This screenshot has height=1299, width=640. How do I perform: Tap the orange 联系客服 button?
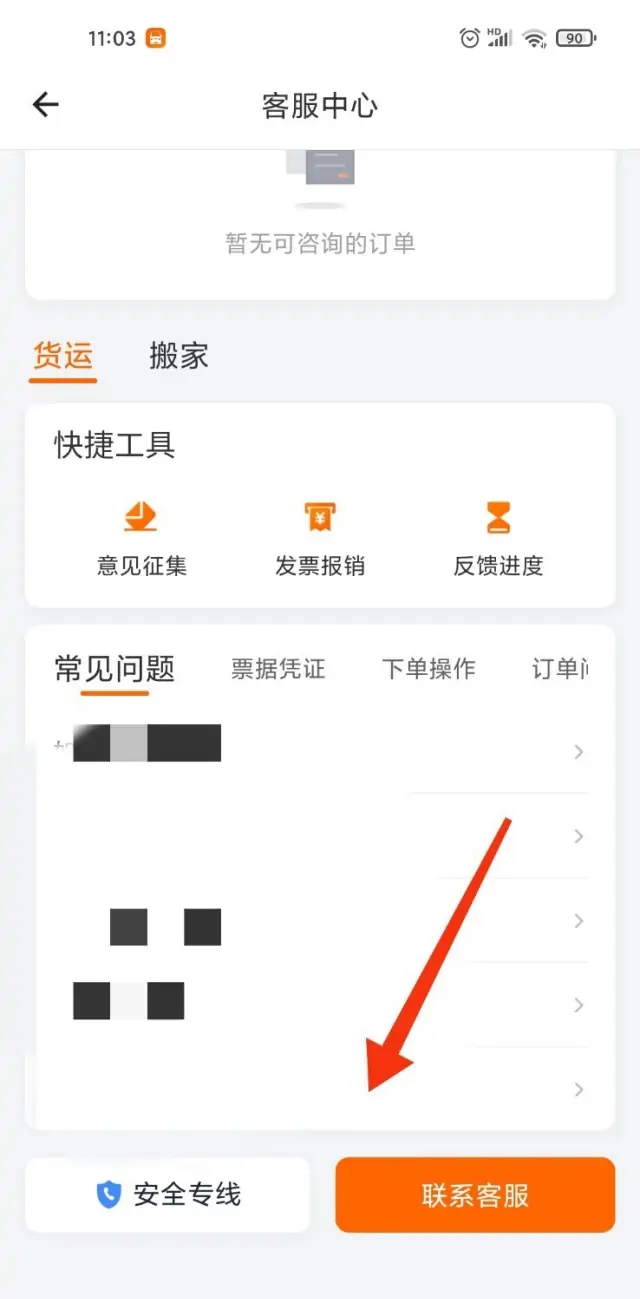pos(475,1195)
